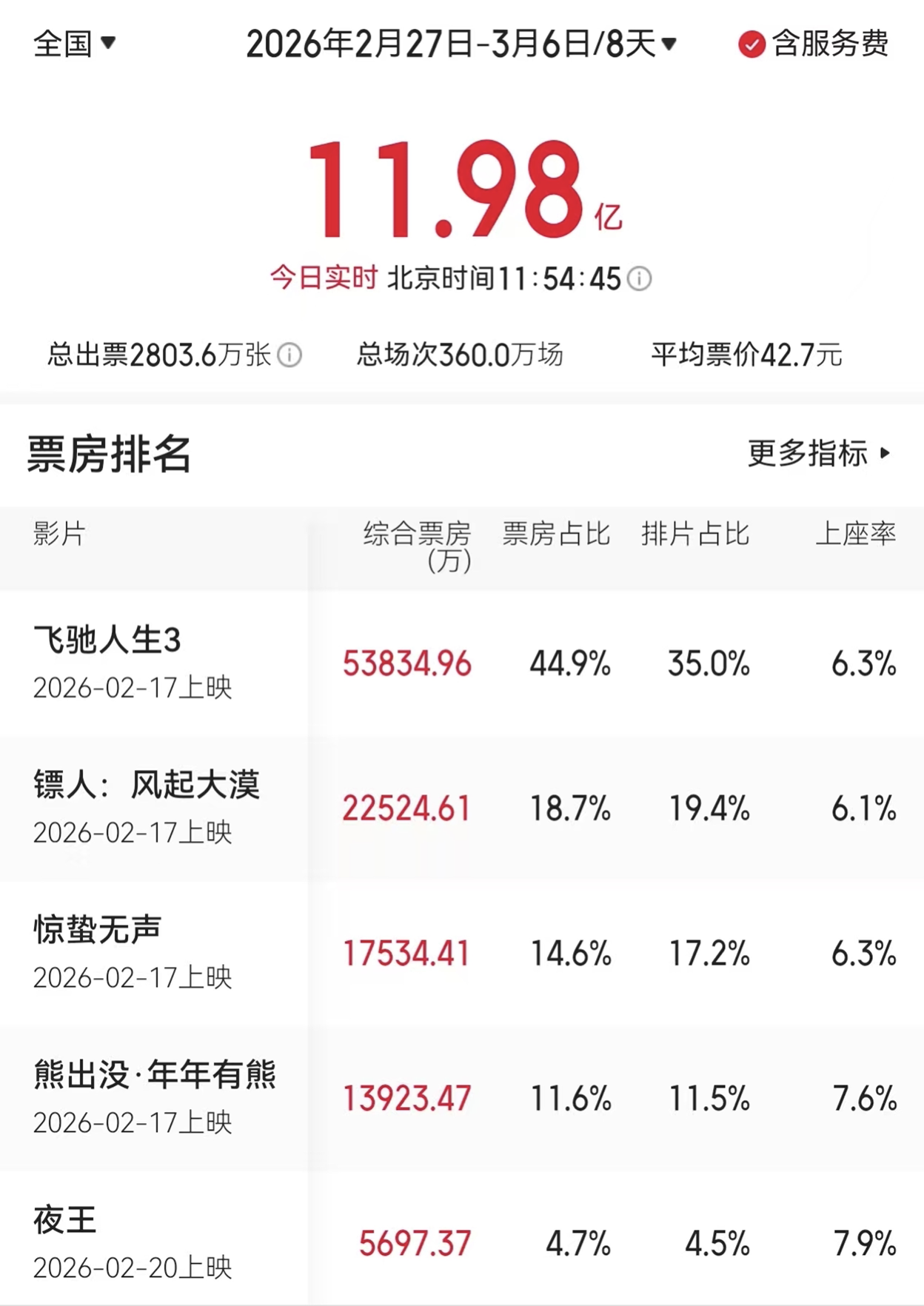Viewport: 924px width, 1306px height.
Task: Expand 更多指标 options
Action: tap(819, 453)
